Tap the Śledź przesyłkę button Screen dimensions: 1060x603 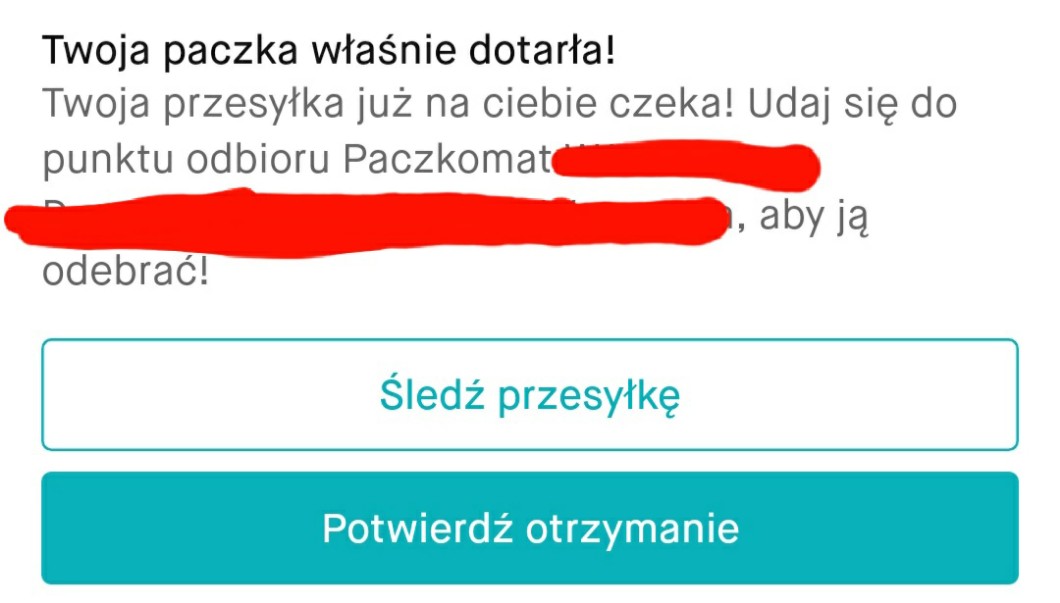pos(530,395)
